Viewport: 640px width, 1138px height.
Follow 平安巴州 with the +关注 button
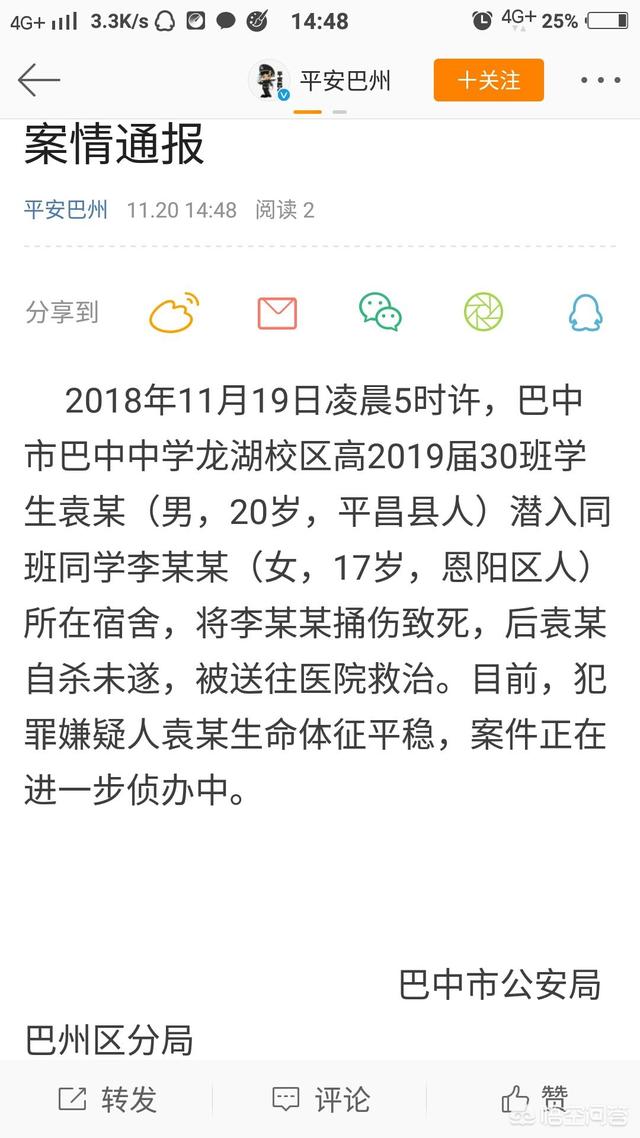488,80
